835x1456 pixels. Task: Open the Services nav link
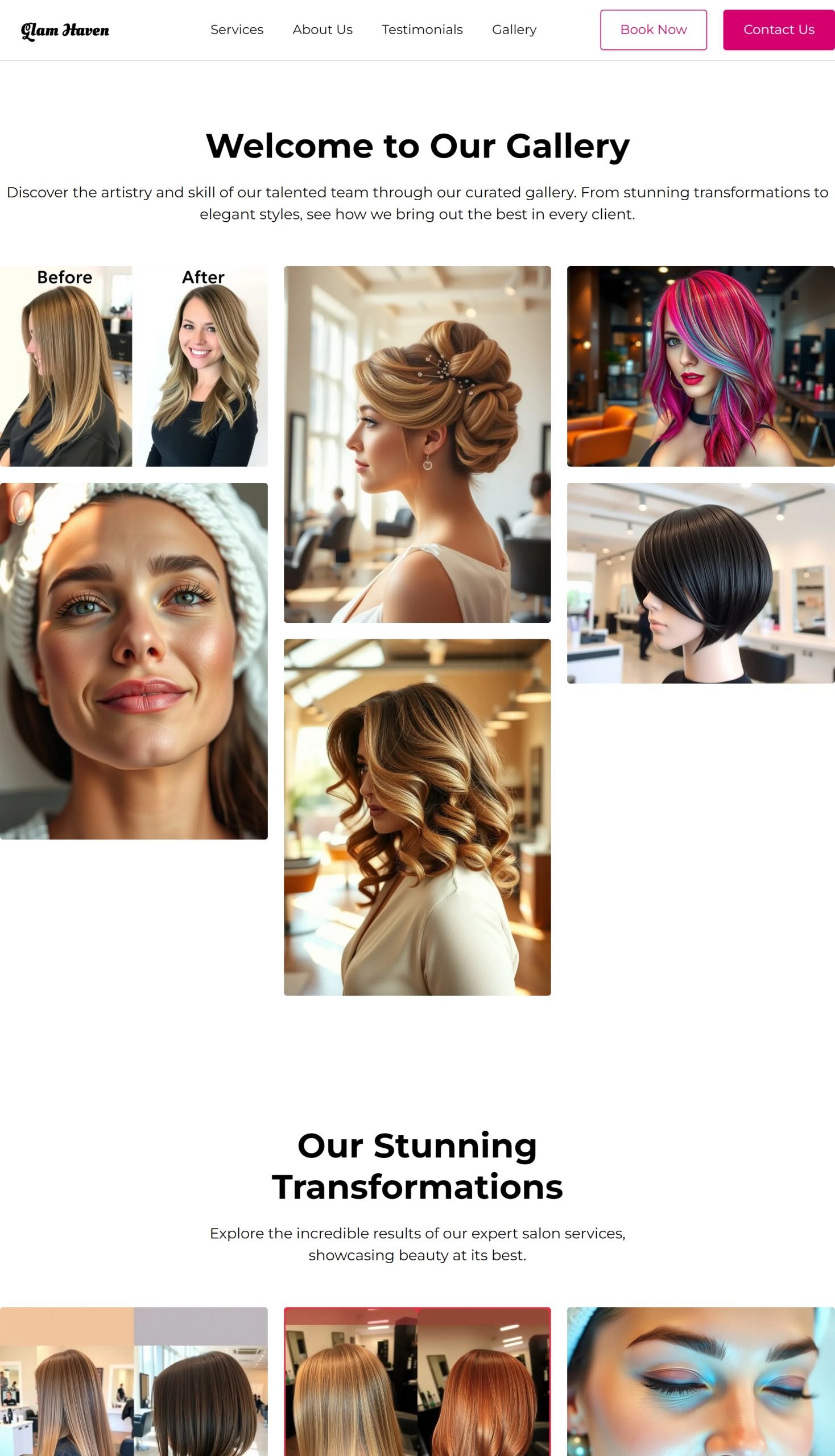pyautogui.click(x=236, y=30)
